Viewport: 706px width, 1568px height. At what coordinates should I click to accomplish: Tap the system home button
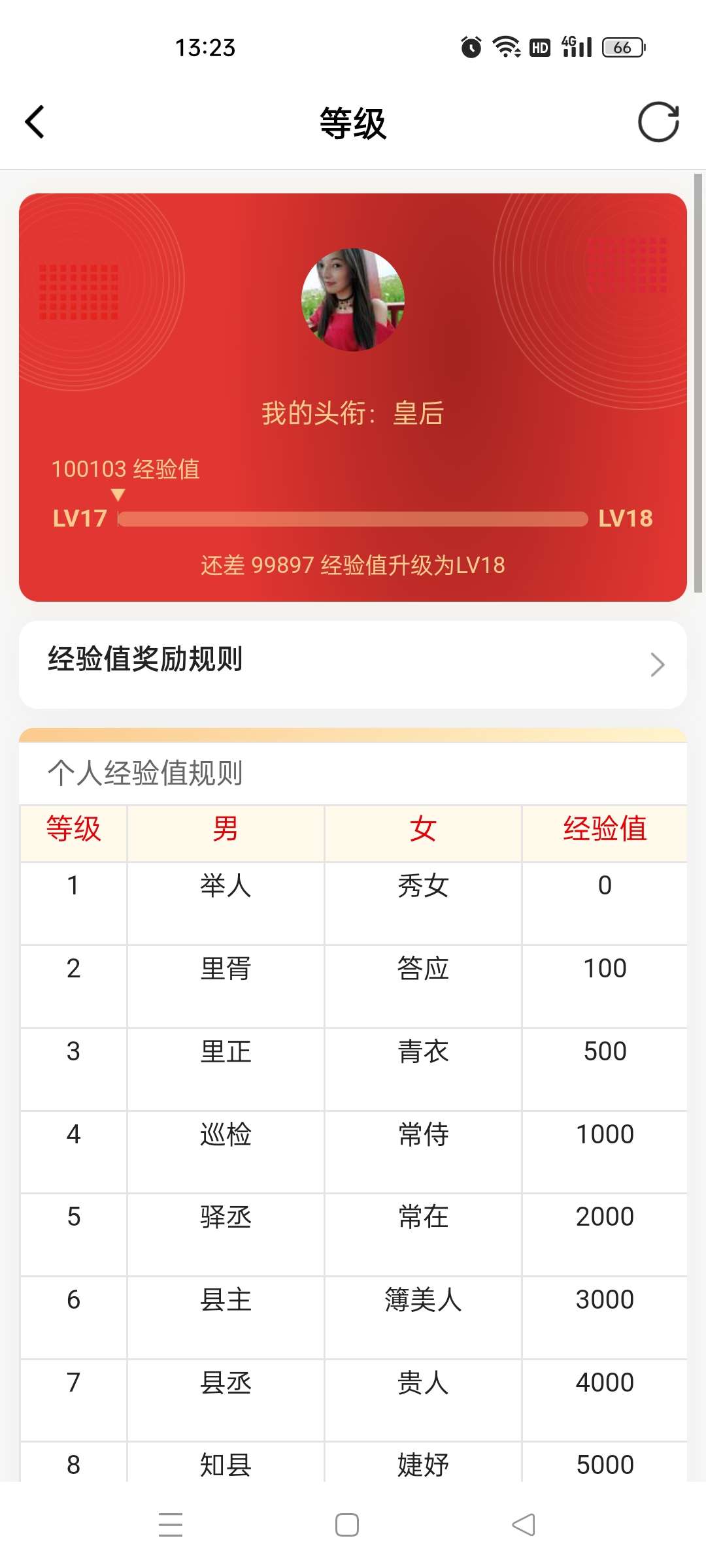[x=346, y=1525]
